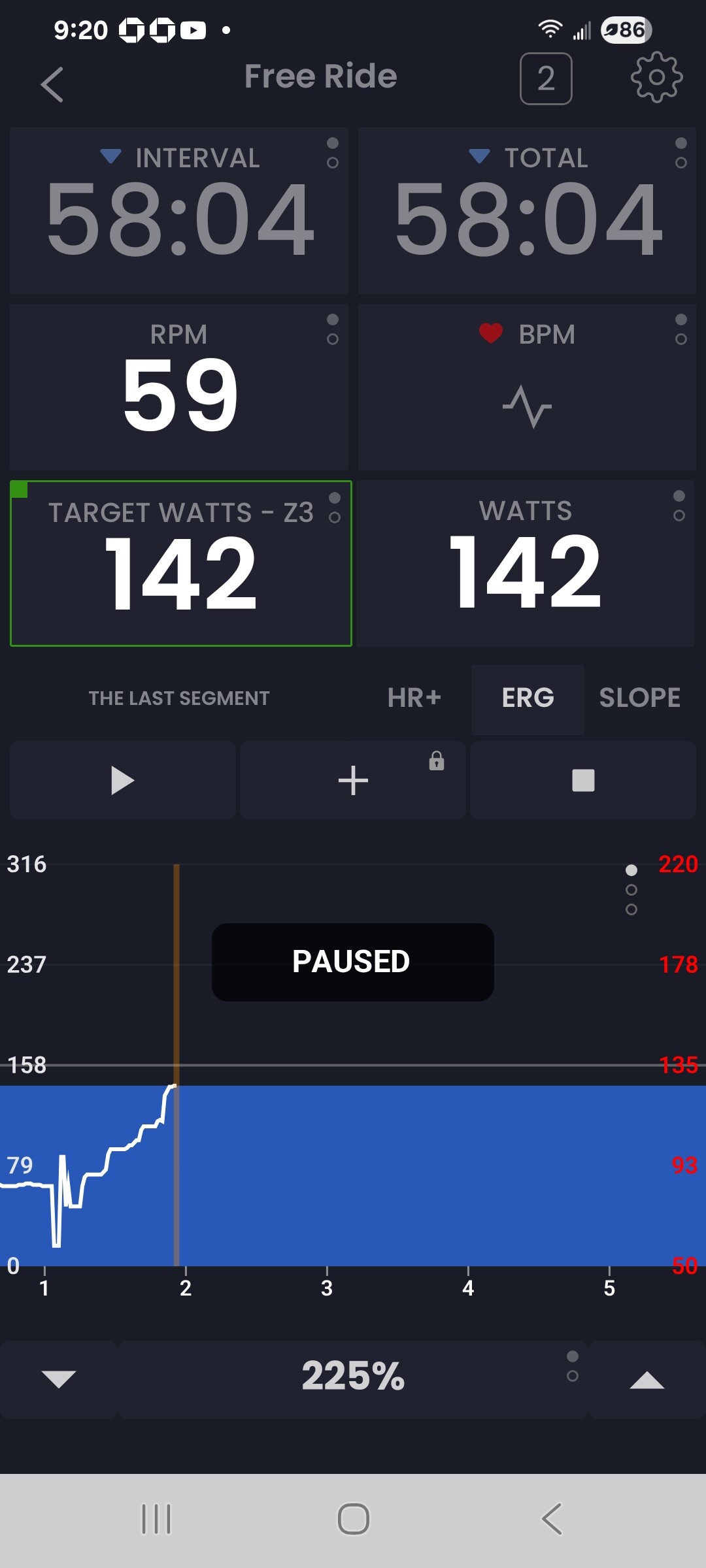
Task: Open recent apps from the navigation bar
Action: coord(156,1519)
